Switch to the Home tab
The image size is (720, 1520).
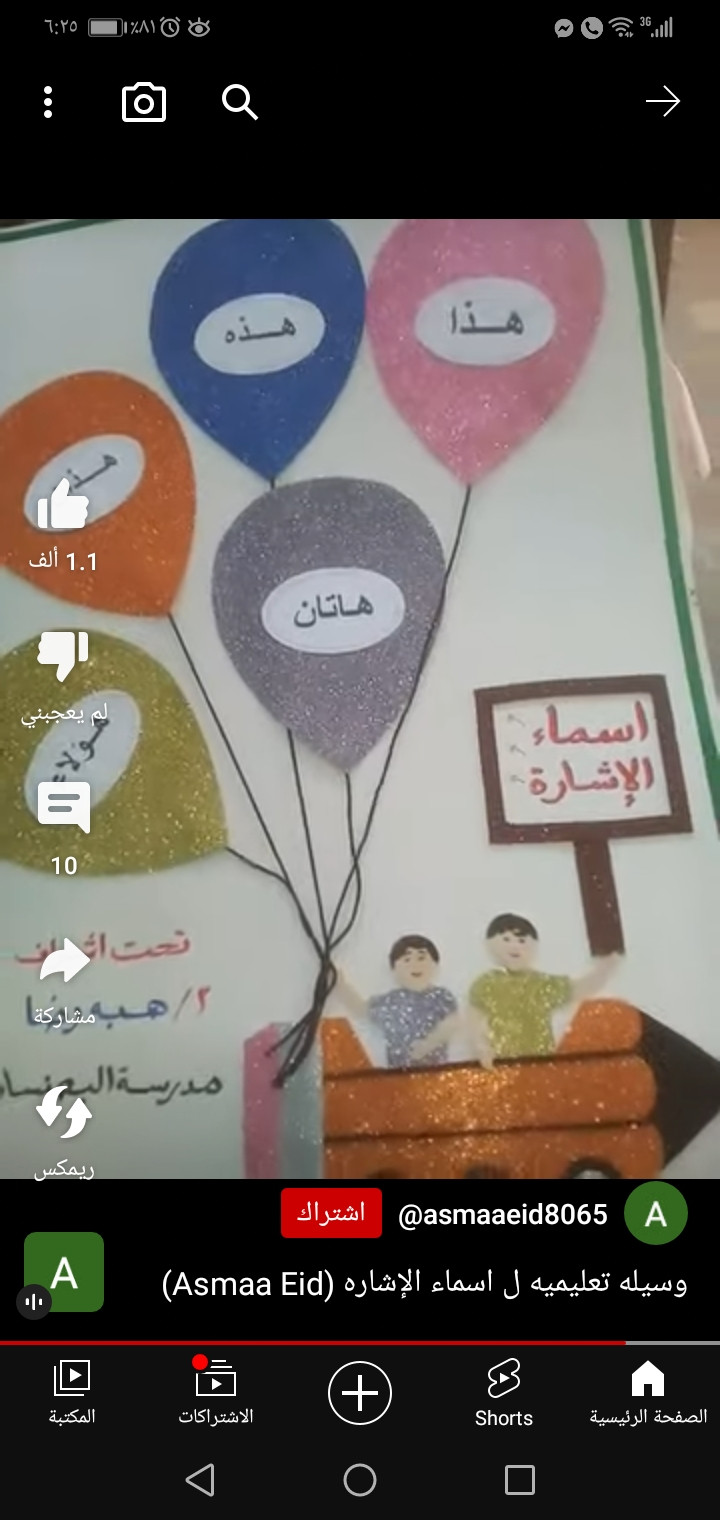648,1392
